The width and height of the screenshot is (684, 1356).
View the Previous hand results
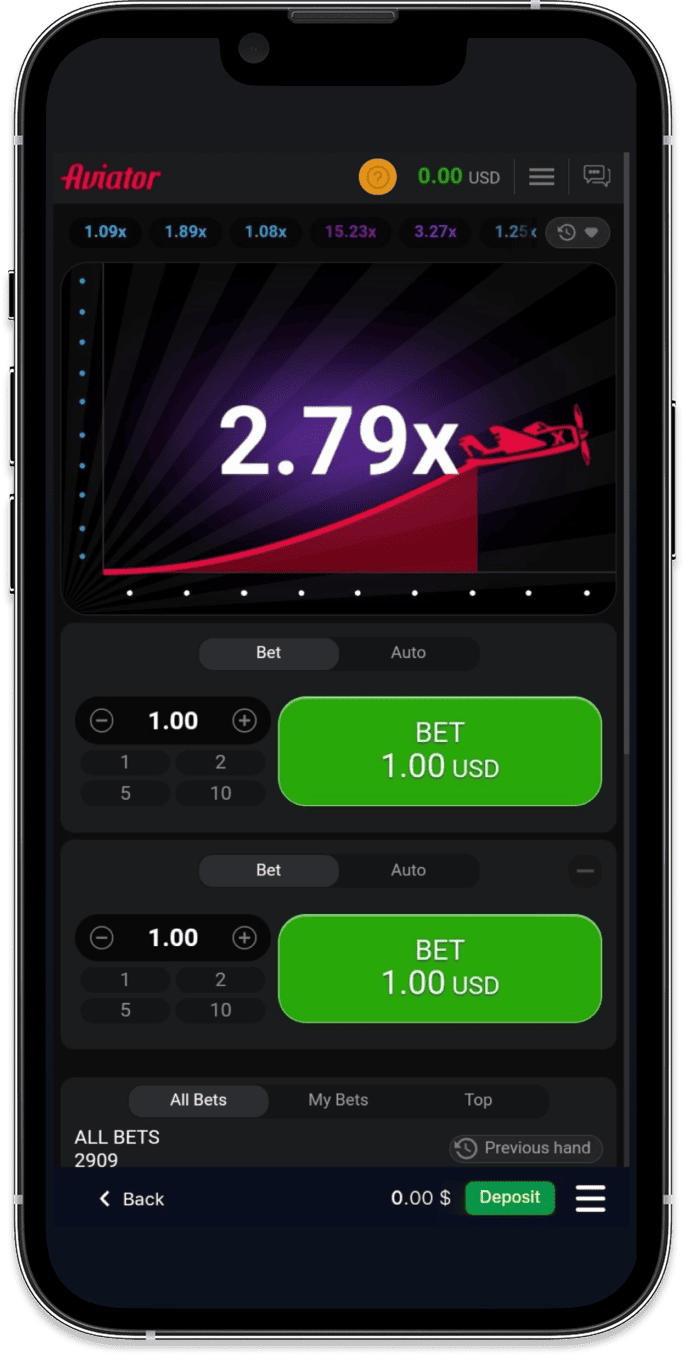(526, 1148)
